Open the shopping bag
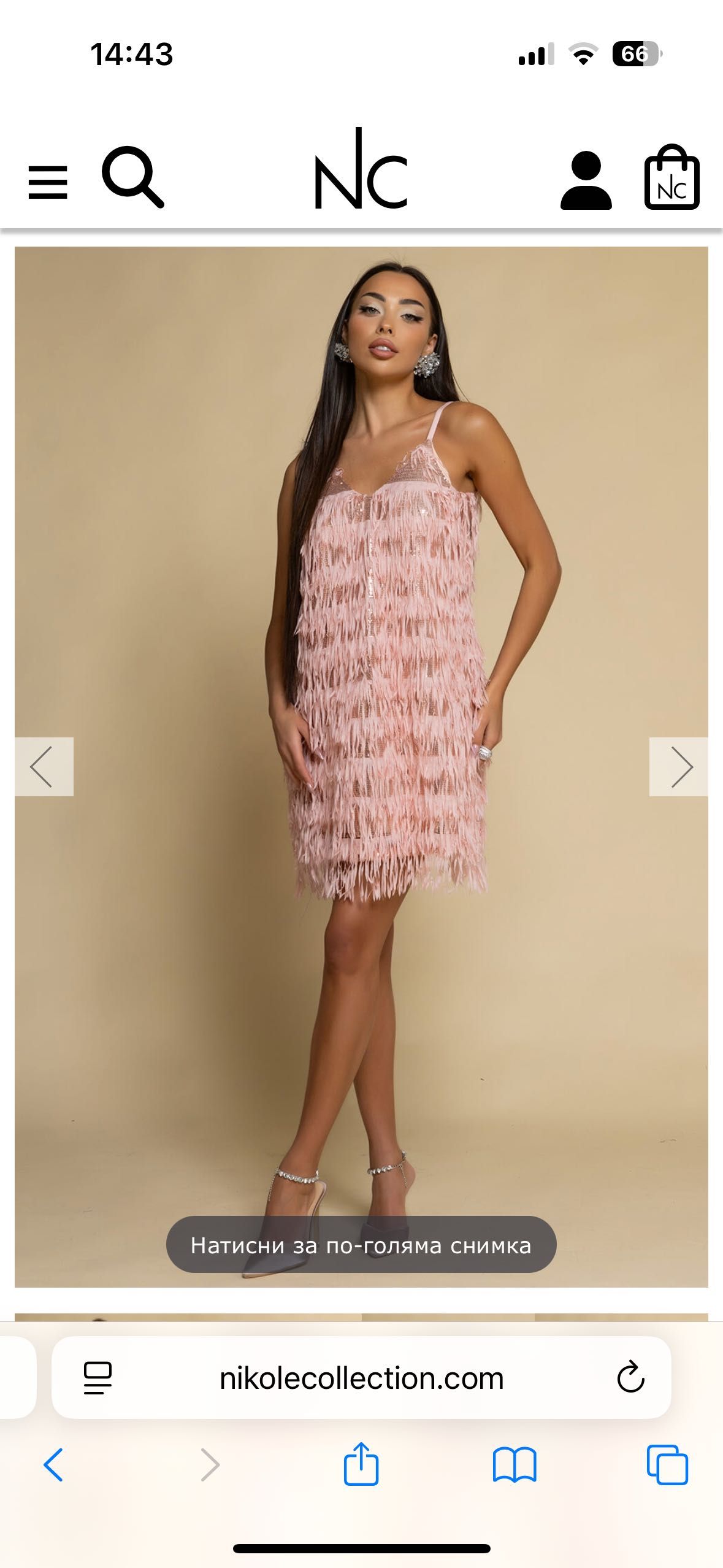 (671, 179)
